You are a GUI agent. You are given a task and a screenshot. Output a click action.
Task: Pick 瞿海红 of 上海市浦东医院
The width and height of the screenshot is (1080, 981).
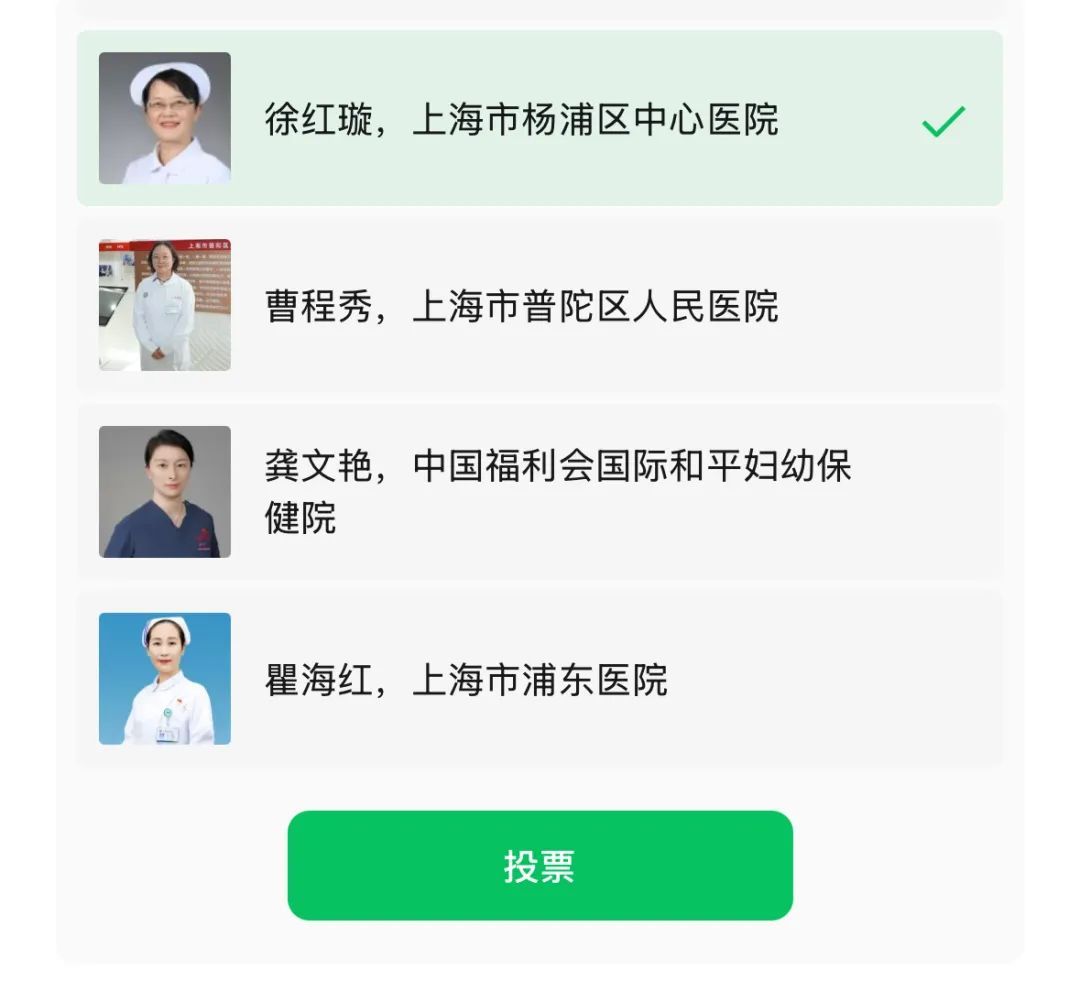pos(540,680)
